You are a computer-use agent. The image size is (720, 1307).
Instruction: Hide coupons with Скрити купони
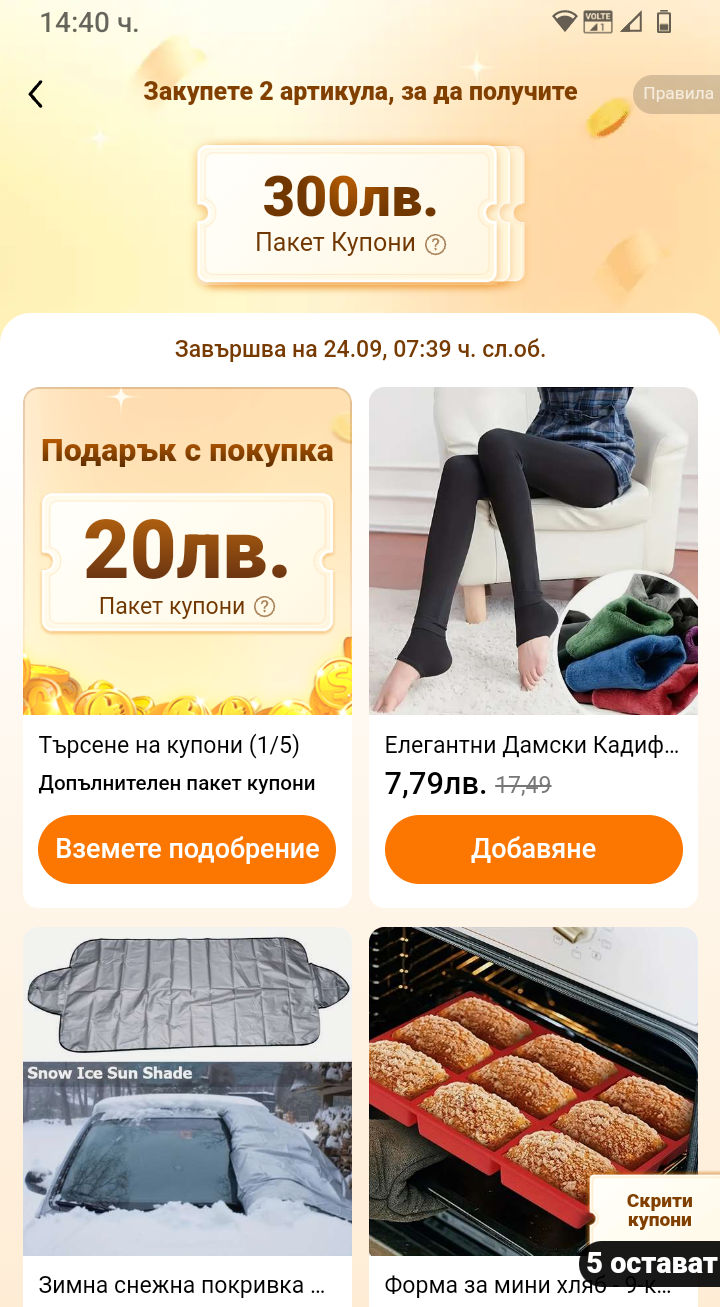tap(658, 1210)
